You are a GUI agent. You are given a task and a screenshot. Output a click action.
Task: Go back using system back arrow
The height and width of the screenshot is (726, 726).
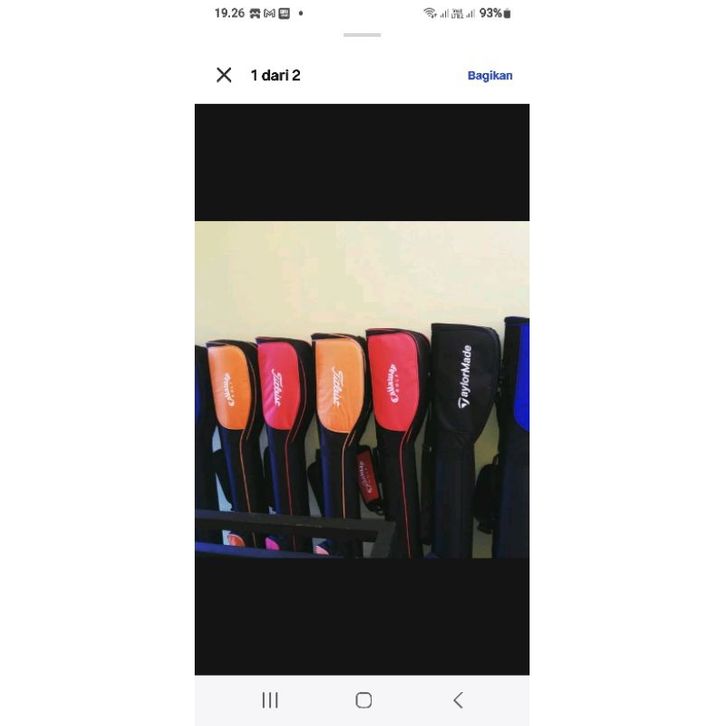pyautogui.click(x=457, y=700)
